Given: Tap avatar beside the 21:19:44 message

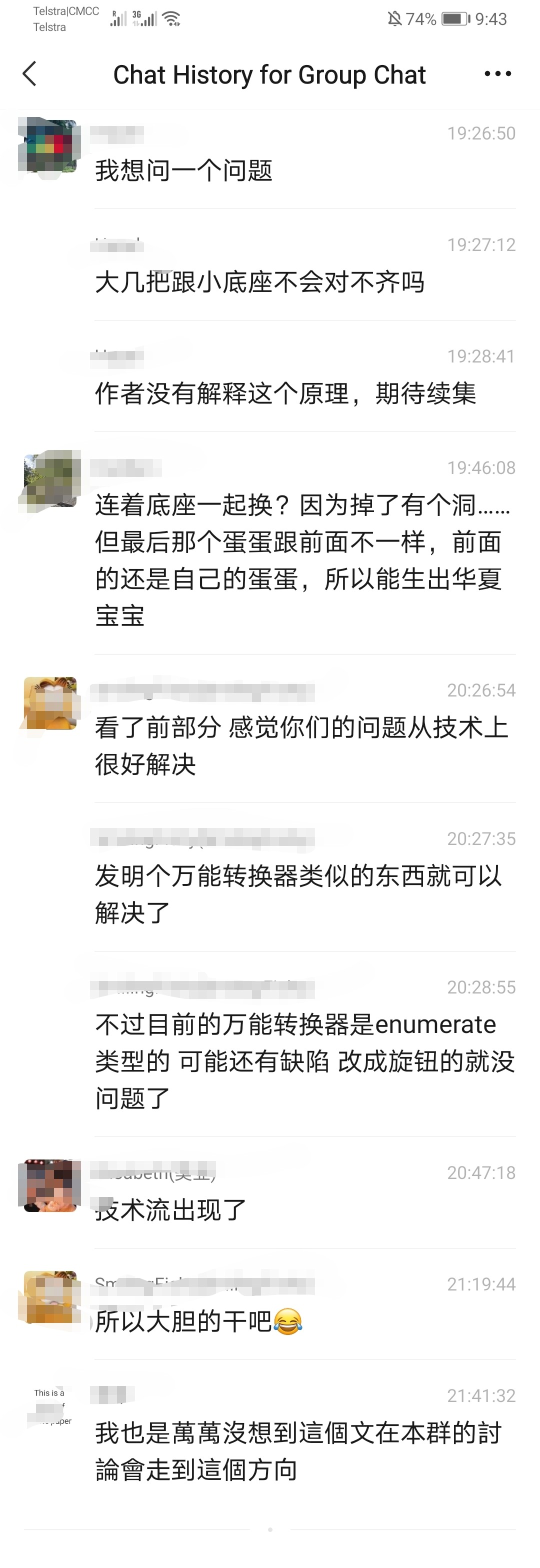Looking at the screenshot, I should (x=50, y=1296).
